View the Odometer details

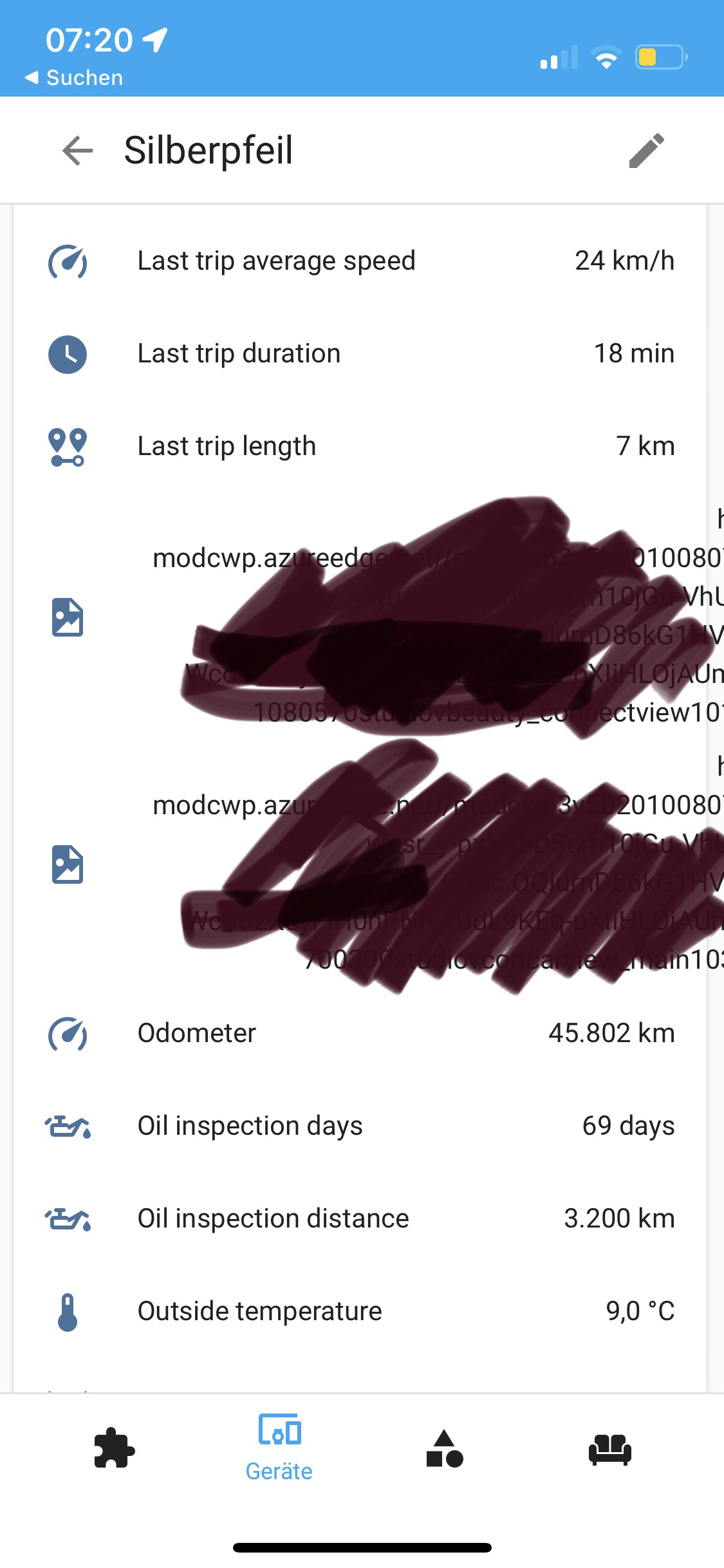click(x=360, y=1034)
